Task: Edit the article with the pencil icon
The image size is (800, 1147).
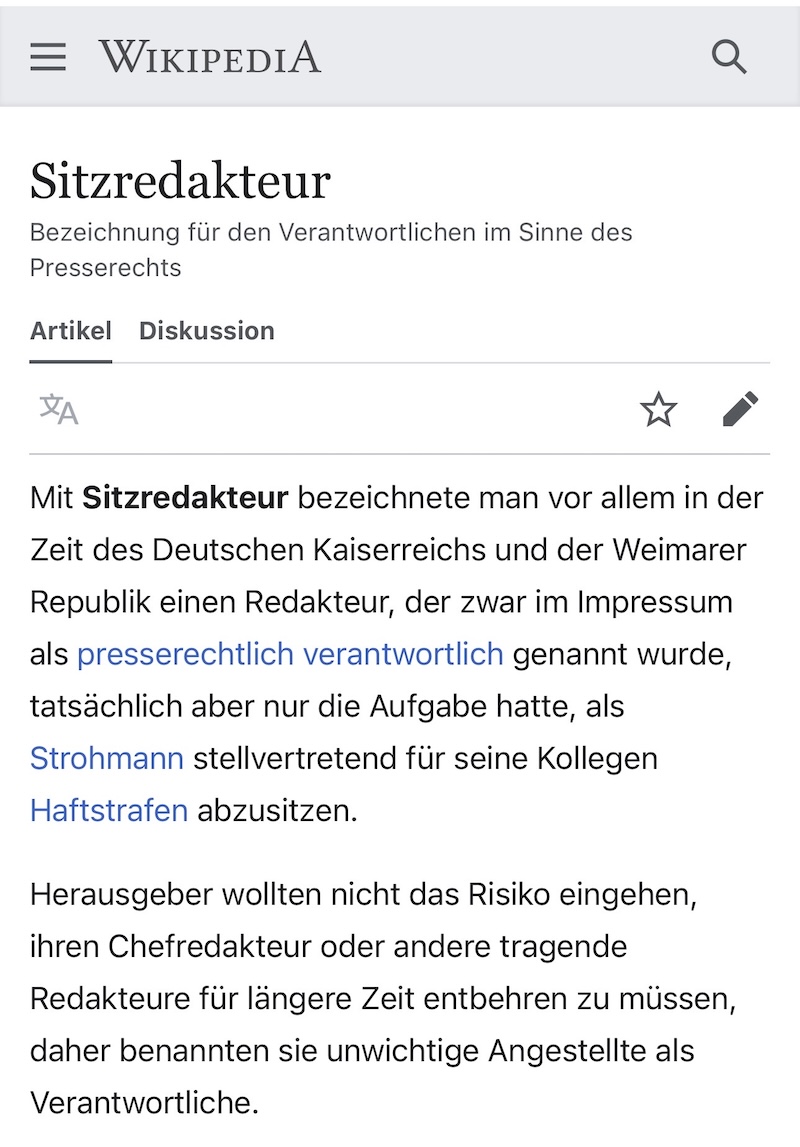Action: [740, 409]
